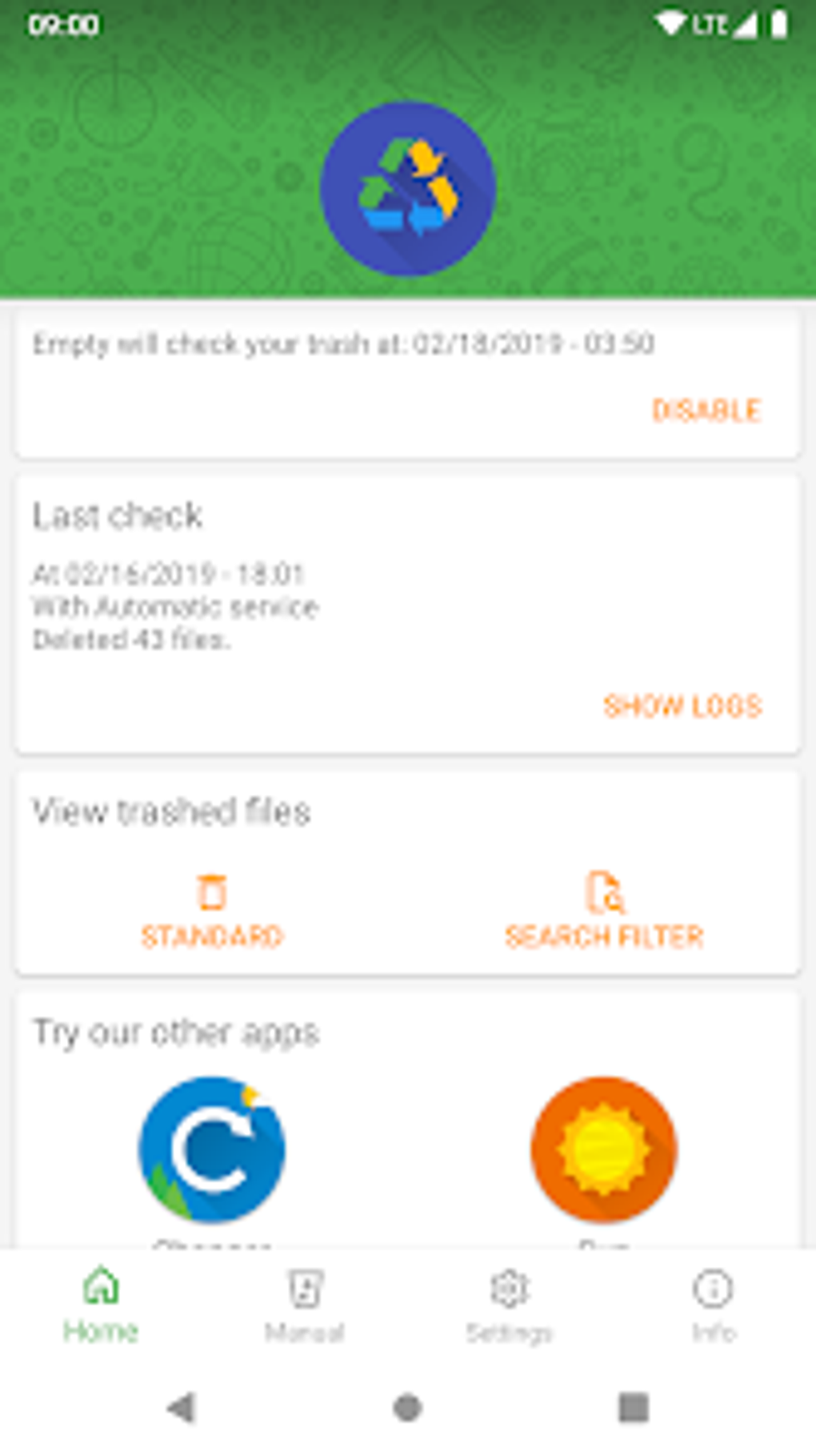This screenshot has height=1456, width=816.
Task: Go to the system home screen
Action: click(x=408, y=1407)
